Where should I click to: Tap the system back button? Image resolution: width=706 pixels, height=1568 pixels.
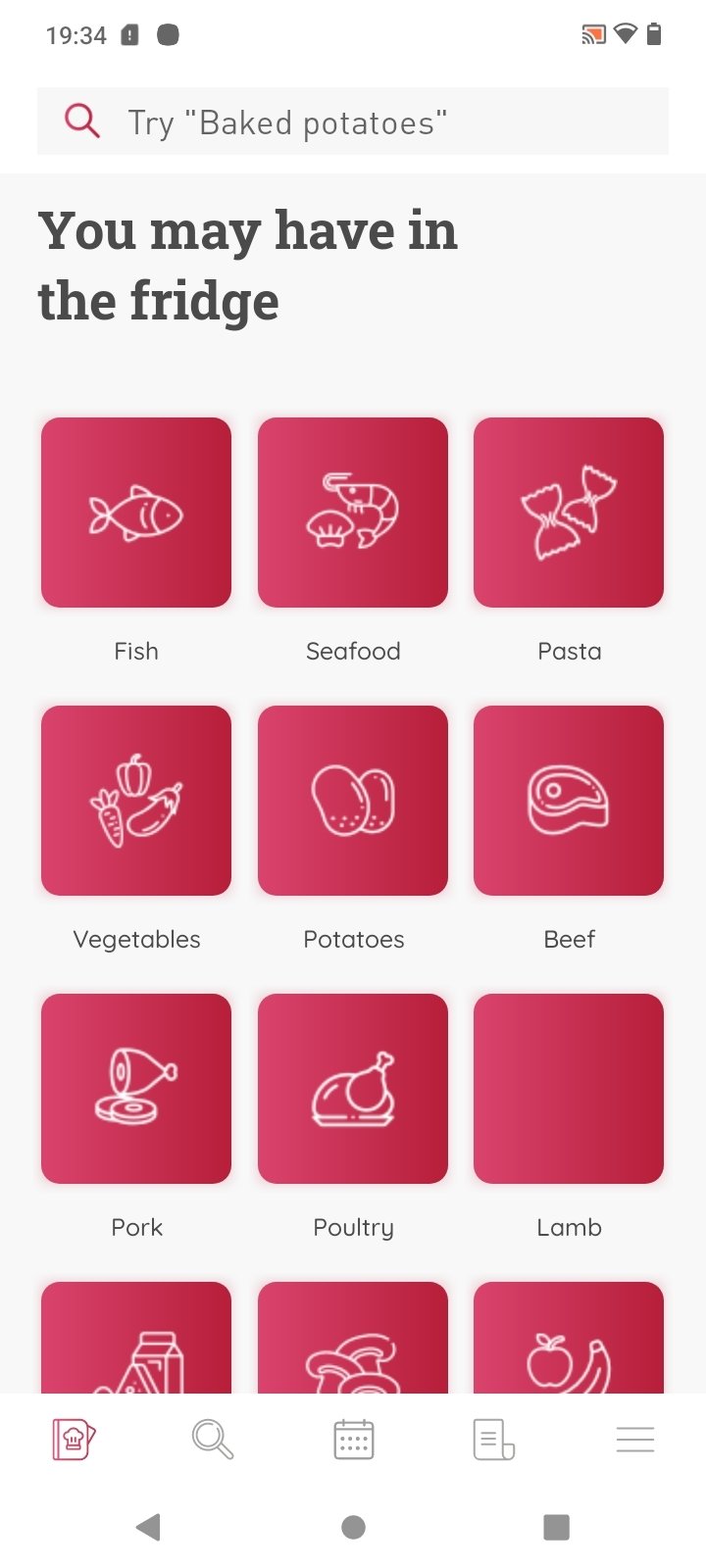pos(148,1527)
